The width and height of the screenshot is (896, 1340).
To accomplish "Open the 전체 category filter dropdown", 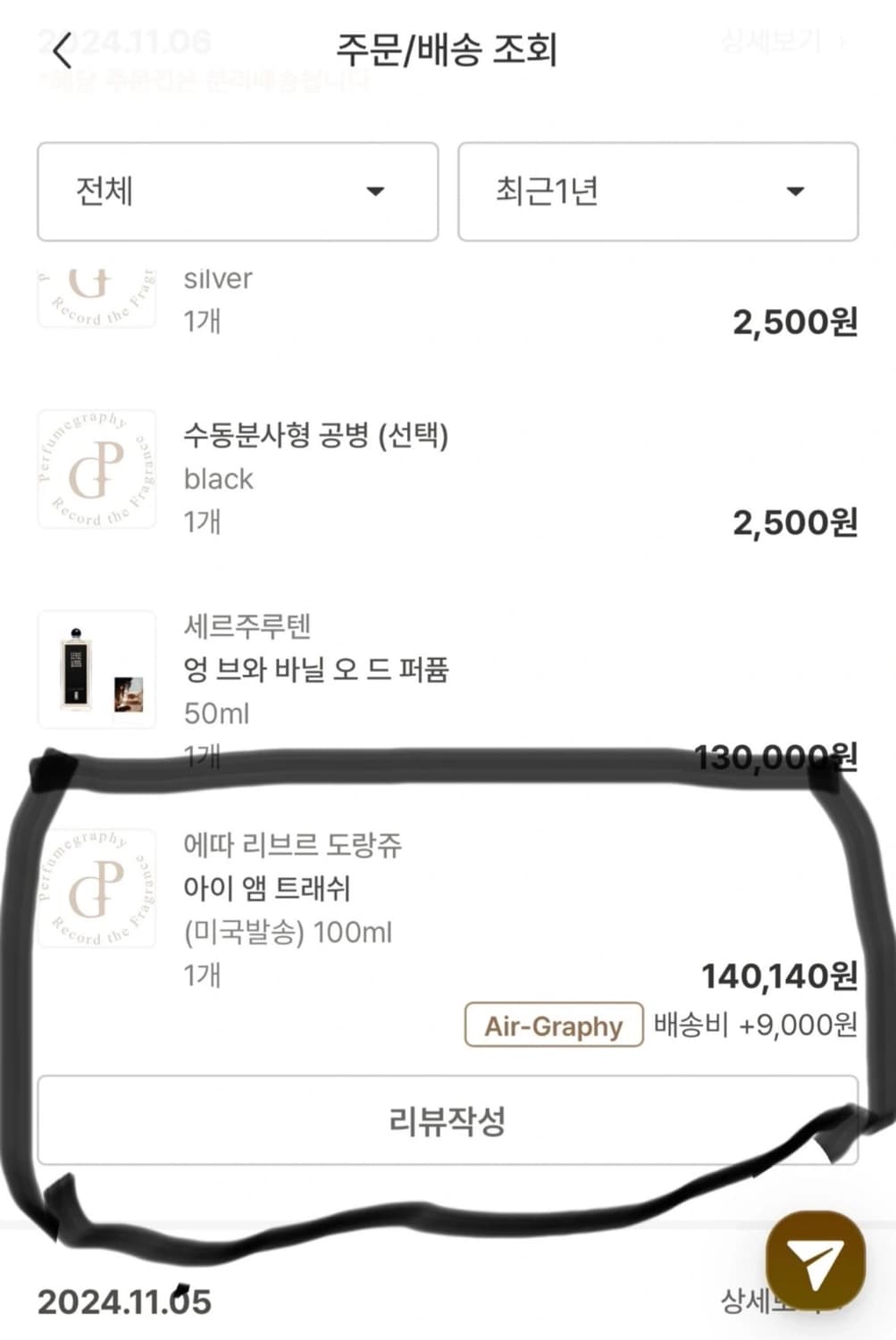I will tap(237, 192).
